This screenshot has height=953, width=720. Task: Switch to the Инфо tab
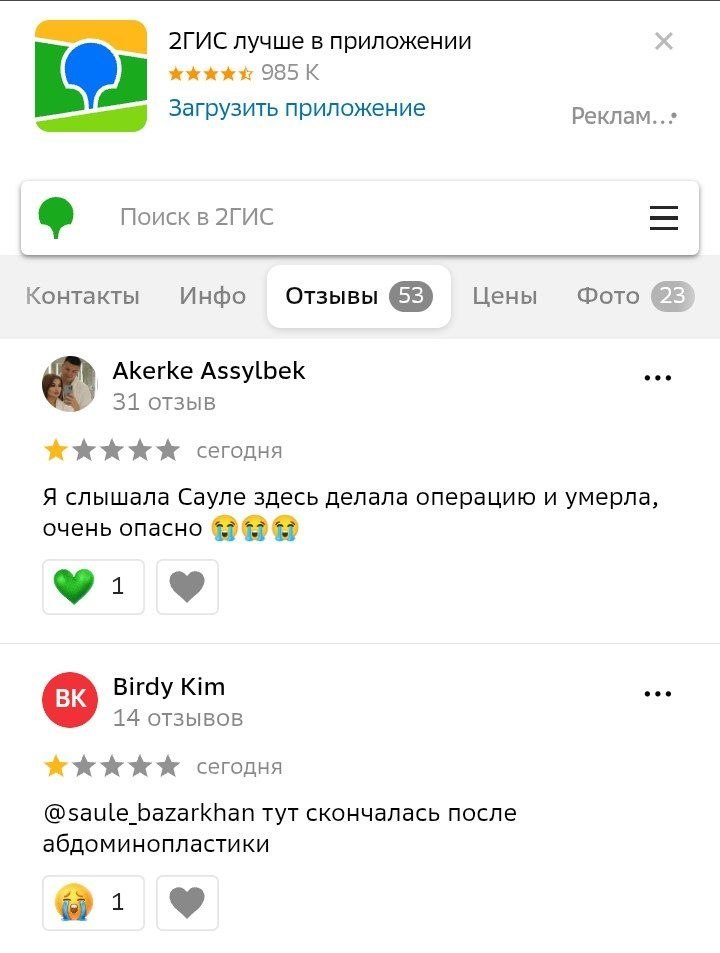click(x=213, y=296)
